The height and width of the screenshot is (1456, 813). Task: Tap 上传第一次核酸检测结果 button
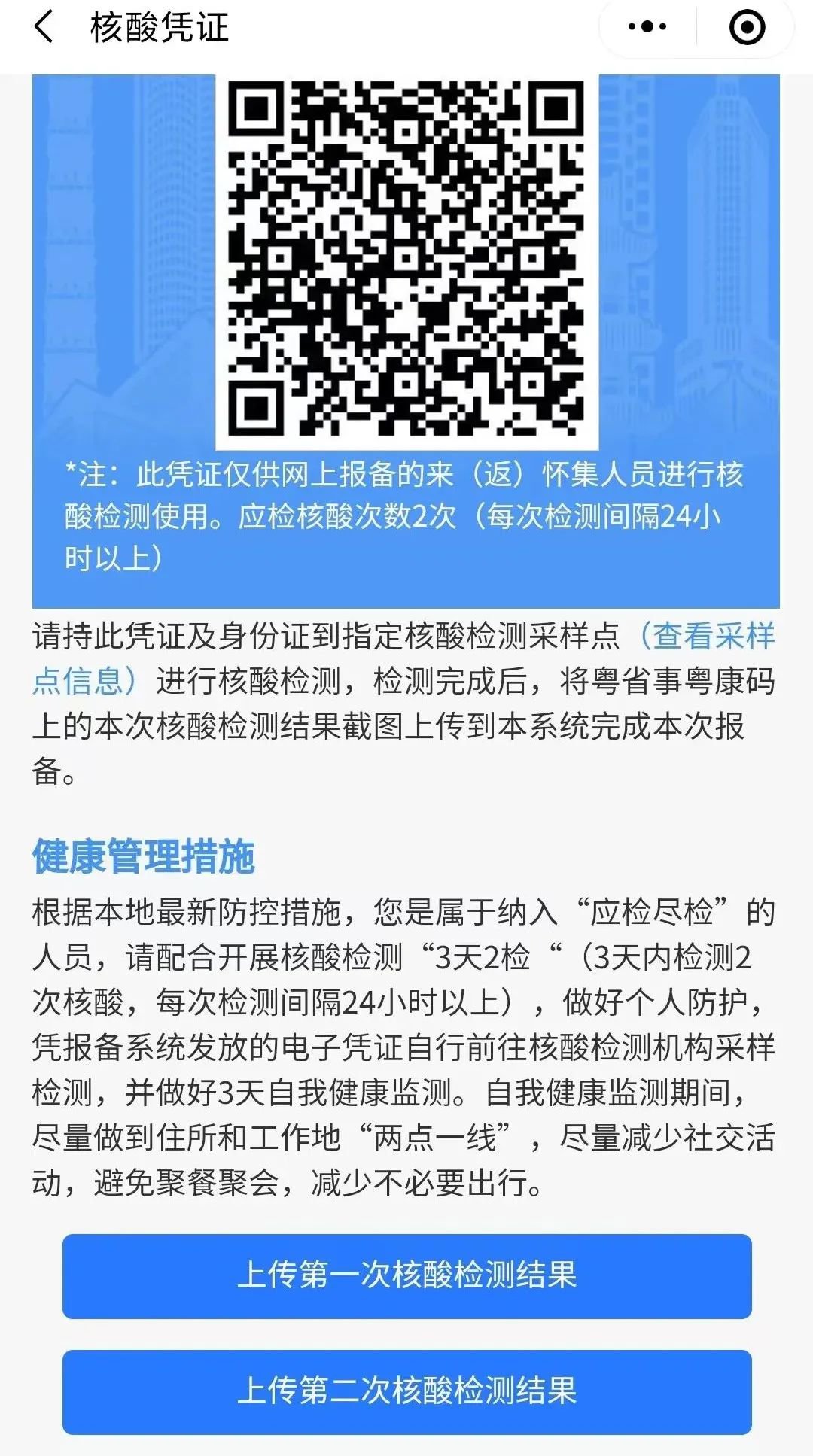click(406, 1275)
